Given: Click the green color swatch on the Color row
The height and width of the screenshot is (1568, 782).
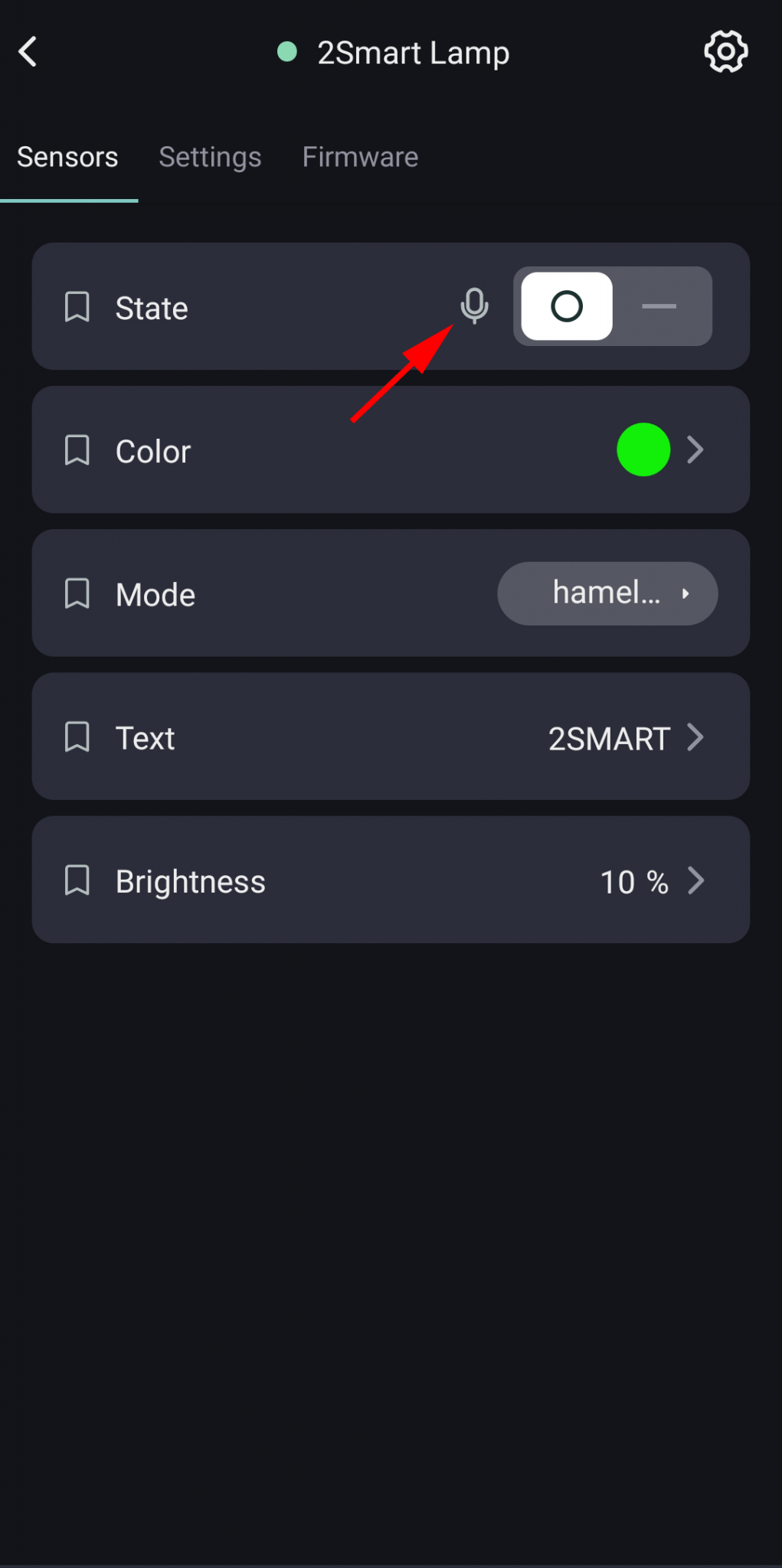Looking at the screenshot, I should coord(643,450).
